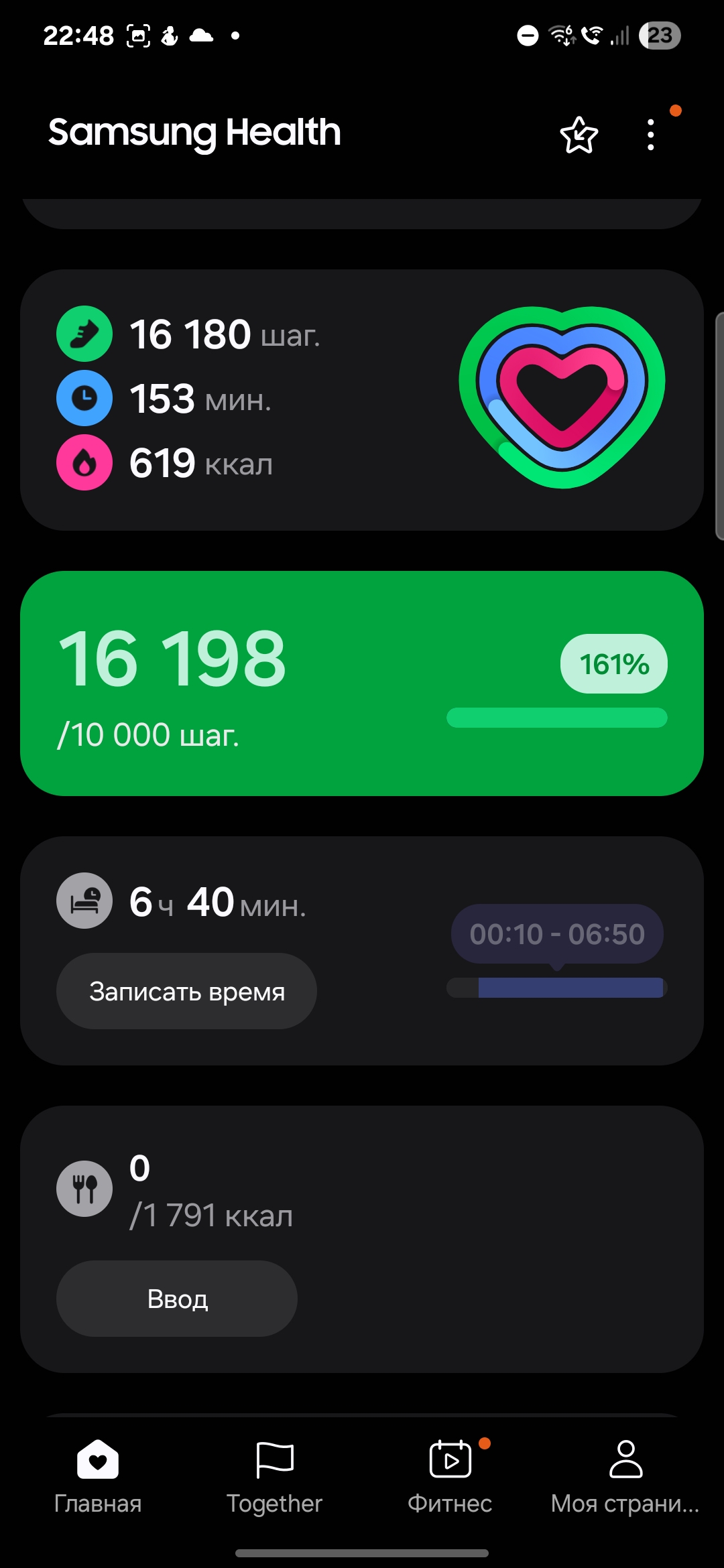724x1568 pixels.
Task: Open the sleep card showing 6 ч 40 мин.
Action: (x=362, y=951)
